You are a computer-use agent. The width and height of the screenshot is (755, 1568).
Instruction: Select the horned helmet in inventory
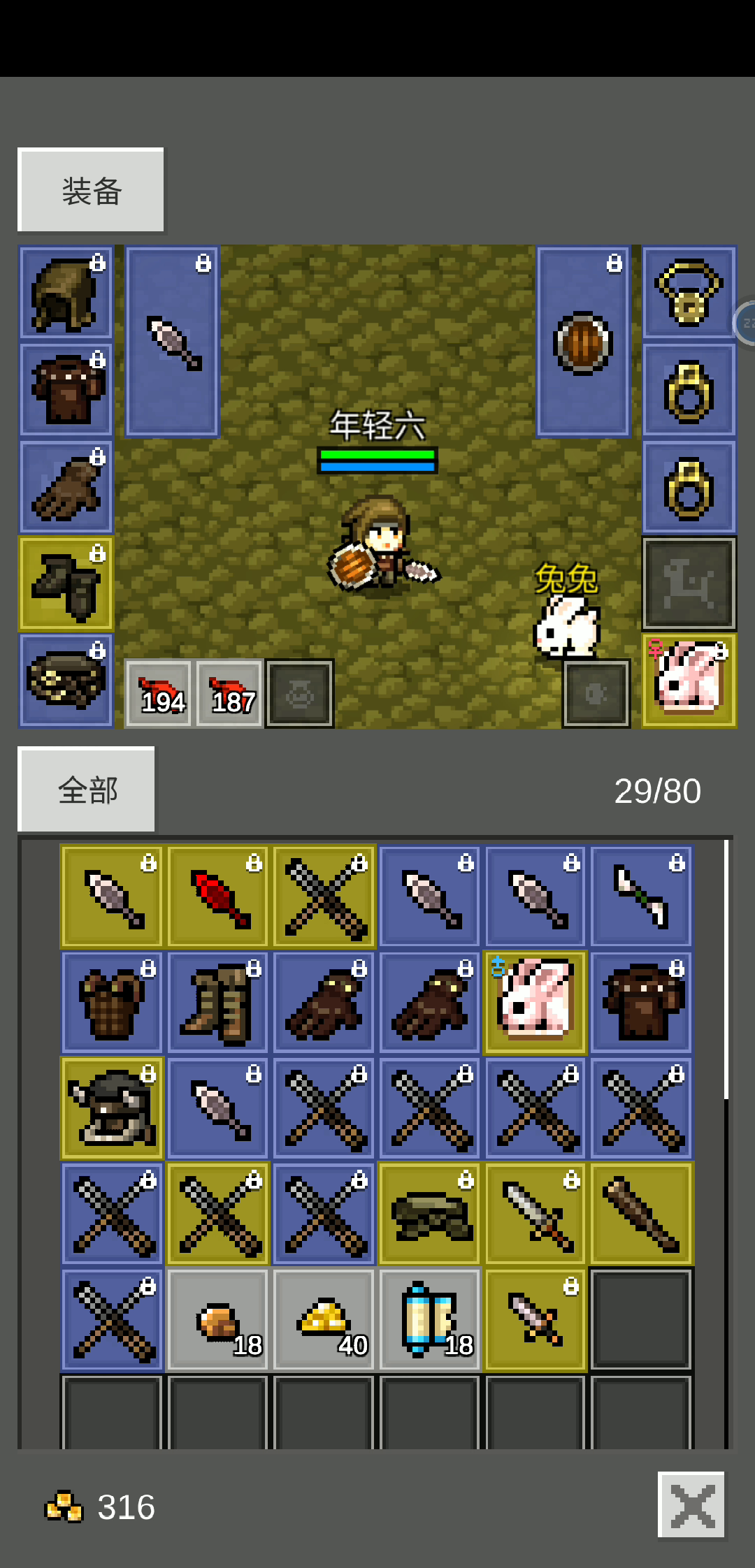coord(112,1108)
